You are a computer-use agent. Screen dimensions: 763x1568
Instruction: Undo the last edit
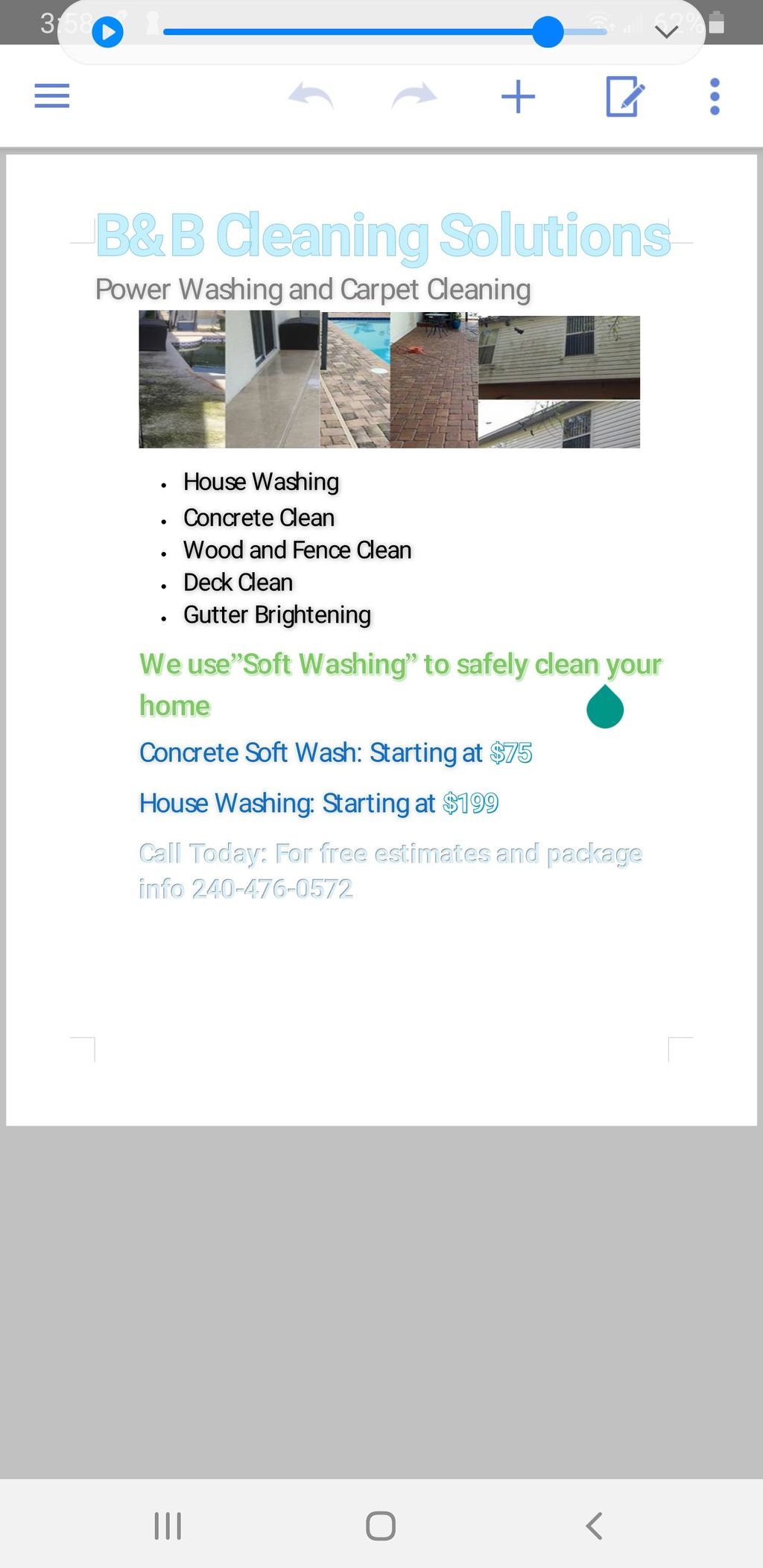click(311, 96)
